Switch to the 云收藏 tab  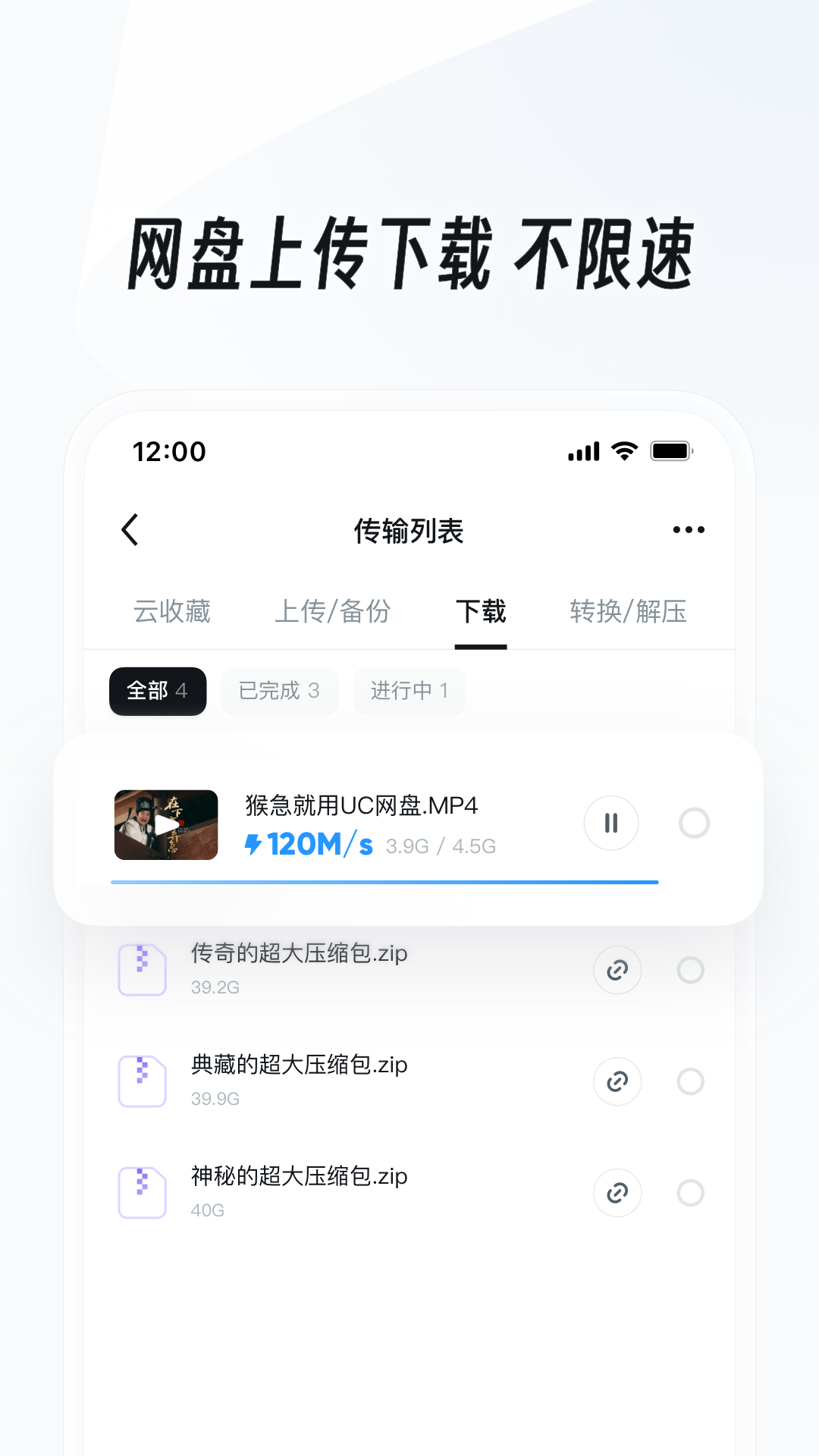tap(172, 612)
